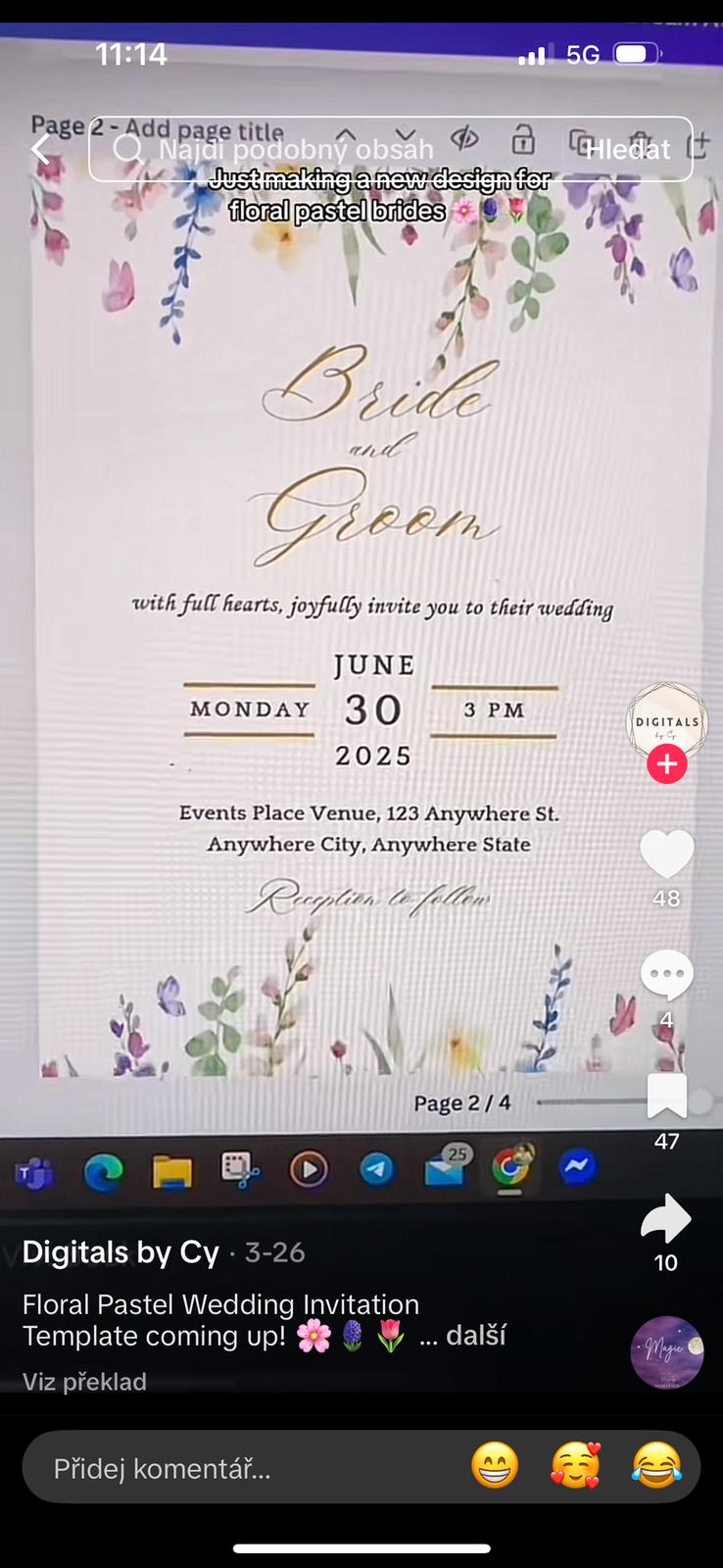This screenshot has width=723, height=1568.
Task: Like this video with the heart
Action: 666,855
